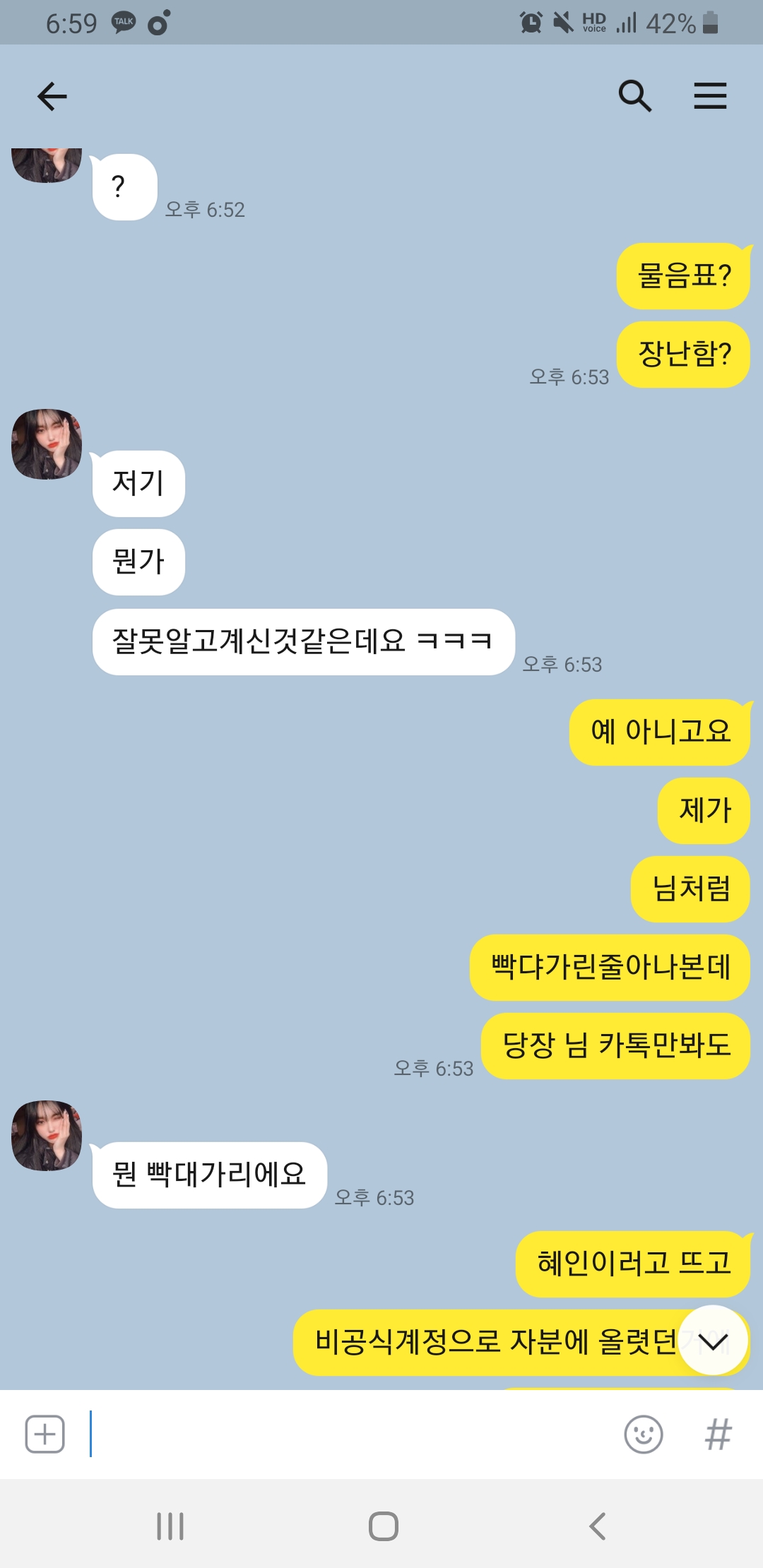
Task: Tap the hashtag search icon
Action: point(718,1435)
